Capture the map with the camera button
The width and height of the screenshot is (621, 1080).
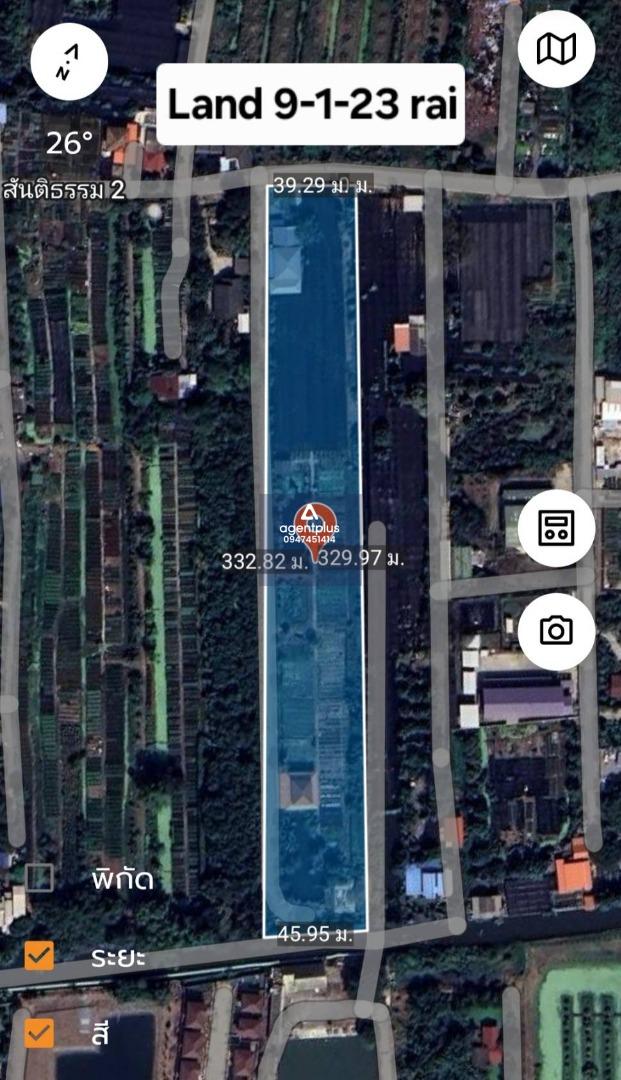point(556,631)
